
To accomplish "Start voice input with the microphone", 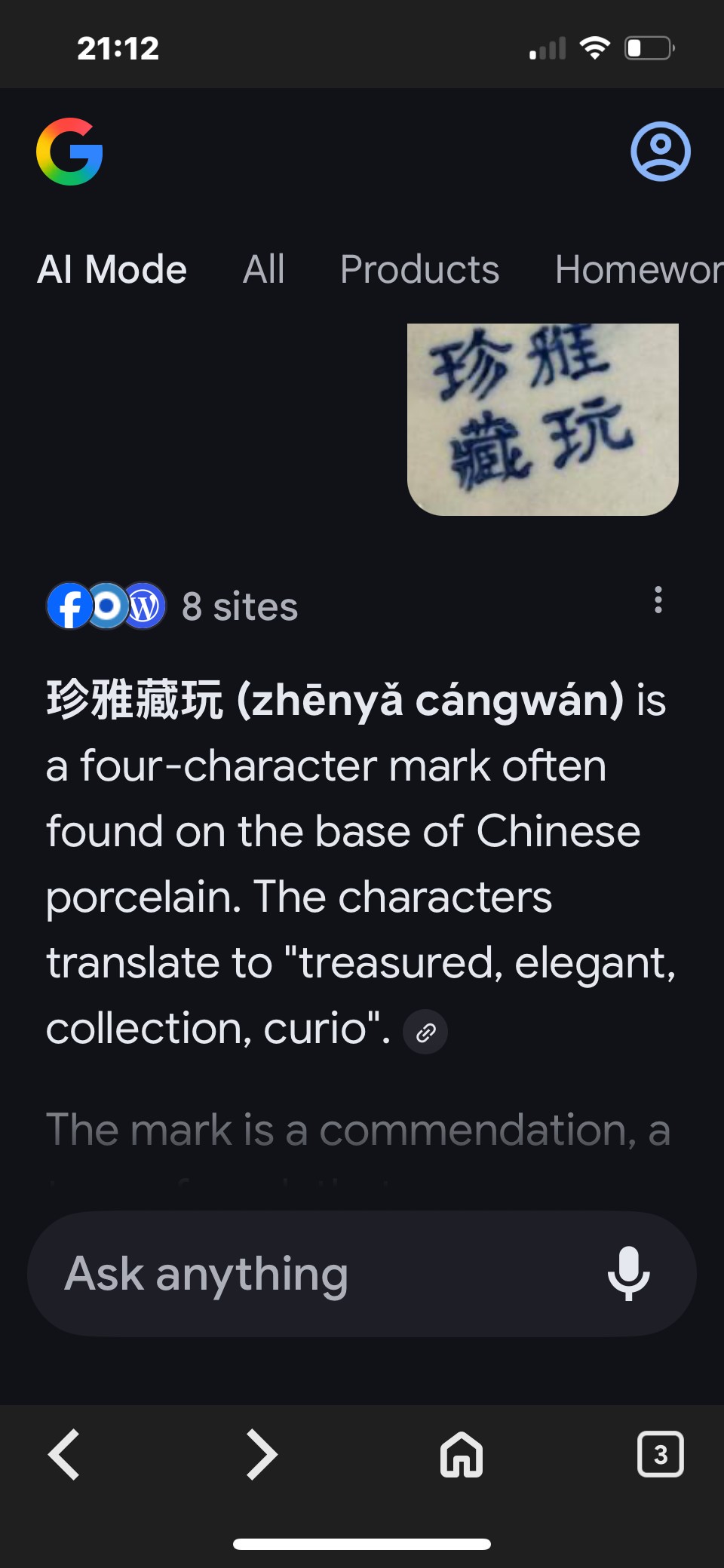I will (x=628, y=1274).
